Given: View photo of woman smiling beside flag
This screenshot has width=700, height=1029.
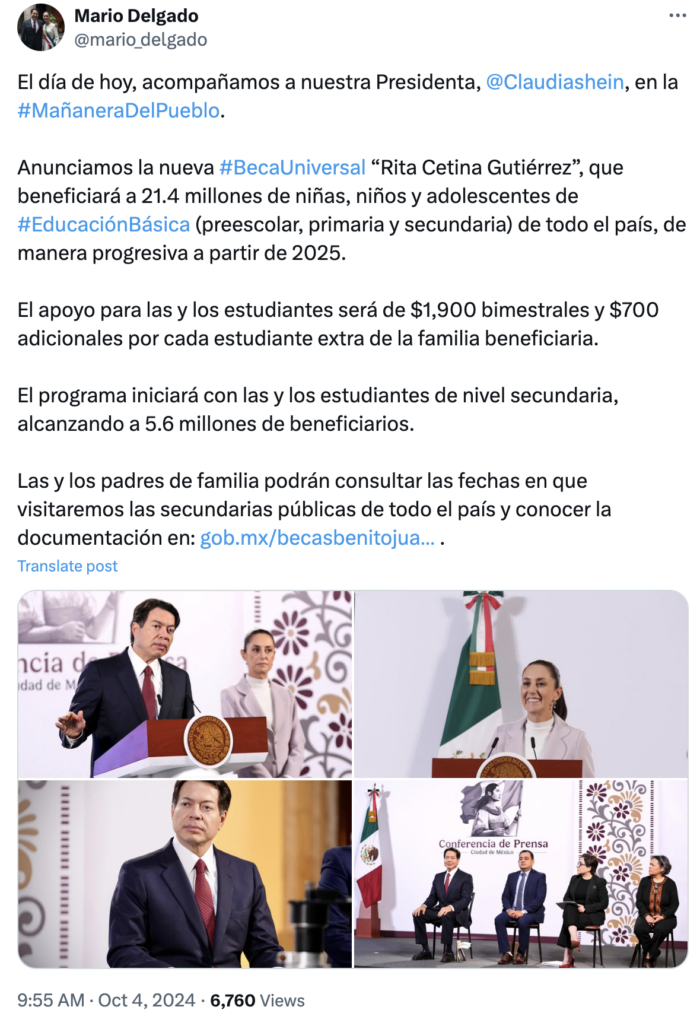Looking at the screenshot, I should [521, 684].
